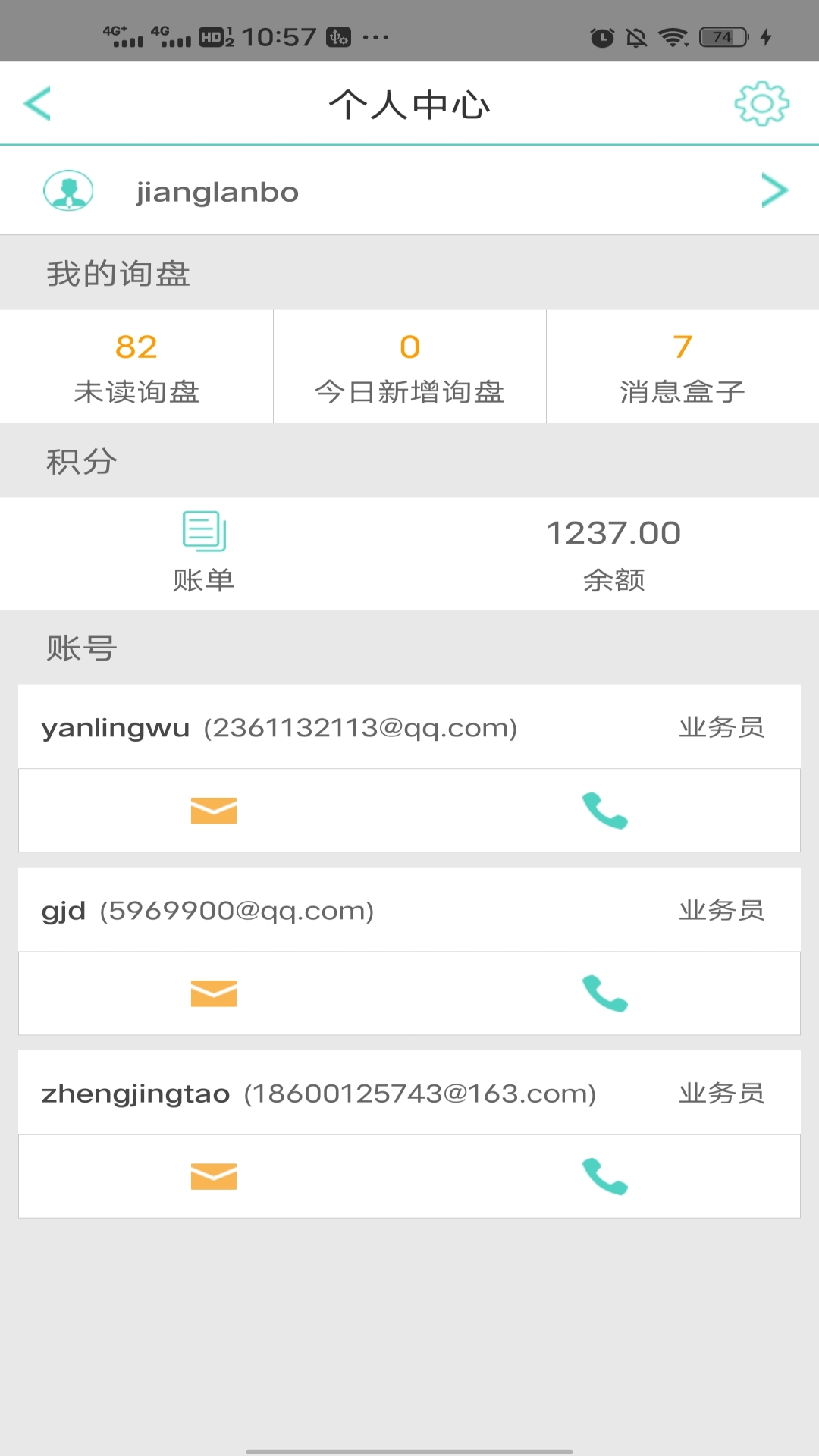This screenshot has height=1456, width=819.
Task: Open 今日新增询盘 showing 0
Action: (x=409, y=367)
